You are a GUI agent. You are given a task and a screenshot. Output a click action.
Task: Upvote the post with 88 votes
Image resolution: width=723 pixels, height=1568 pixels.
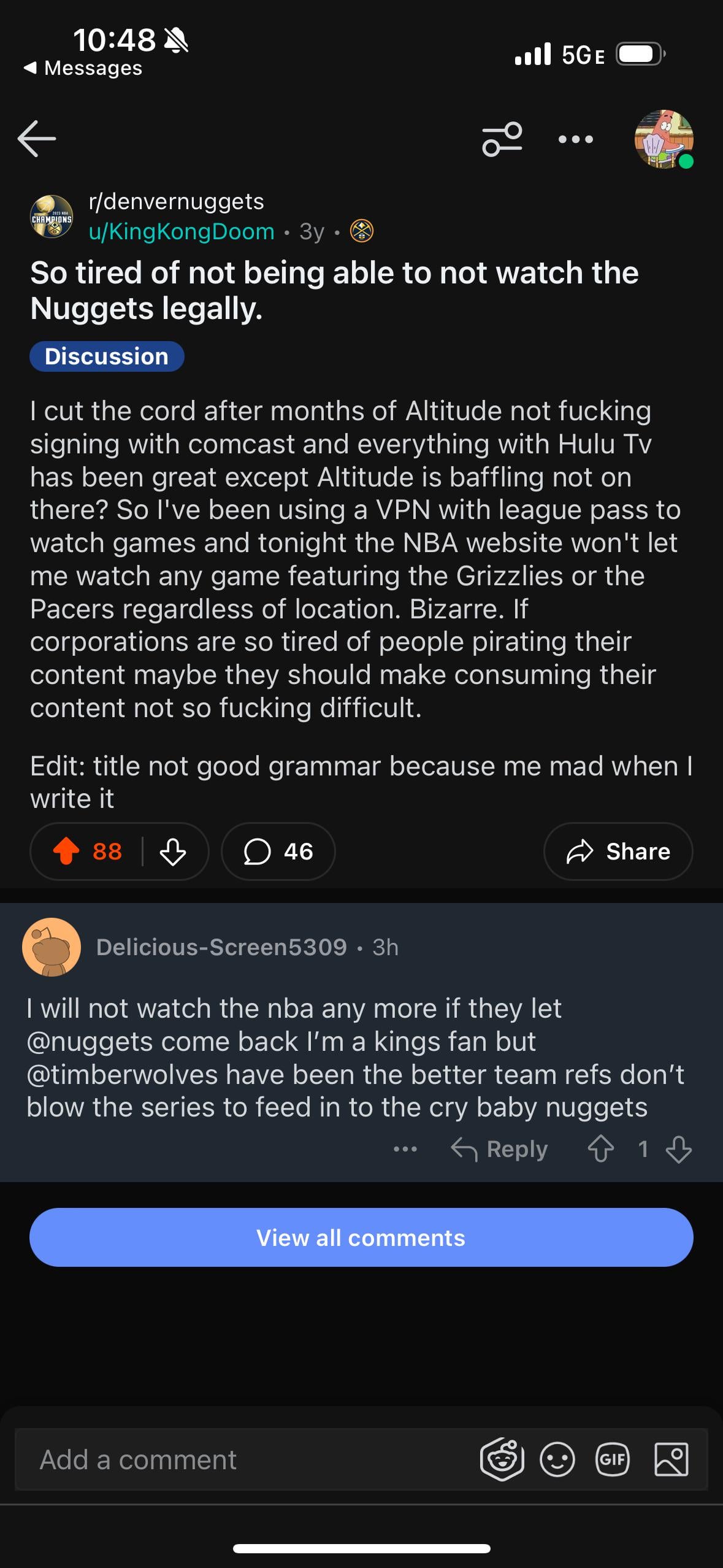(67, 851)
